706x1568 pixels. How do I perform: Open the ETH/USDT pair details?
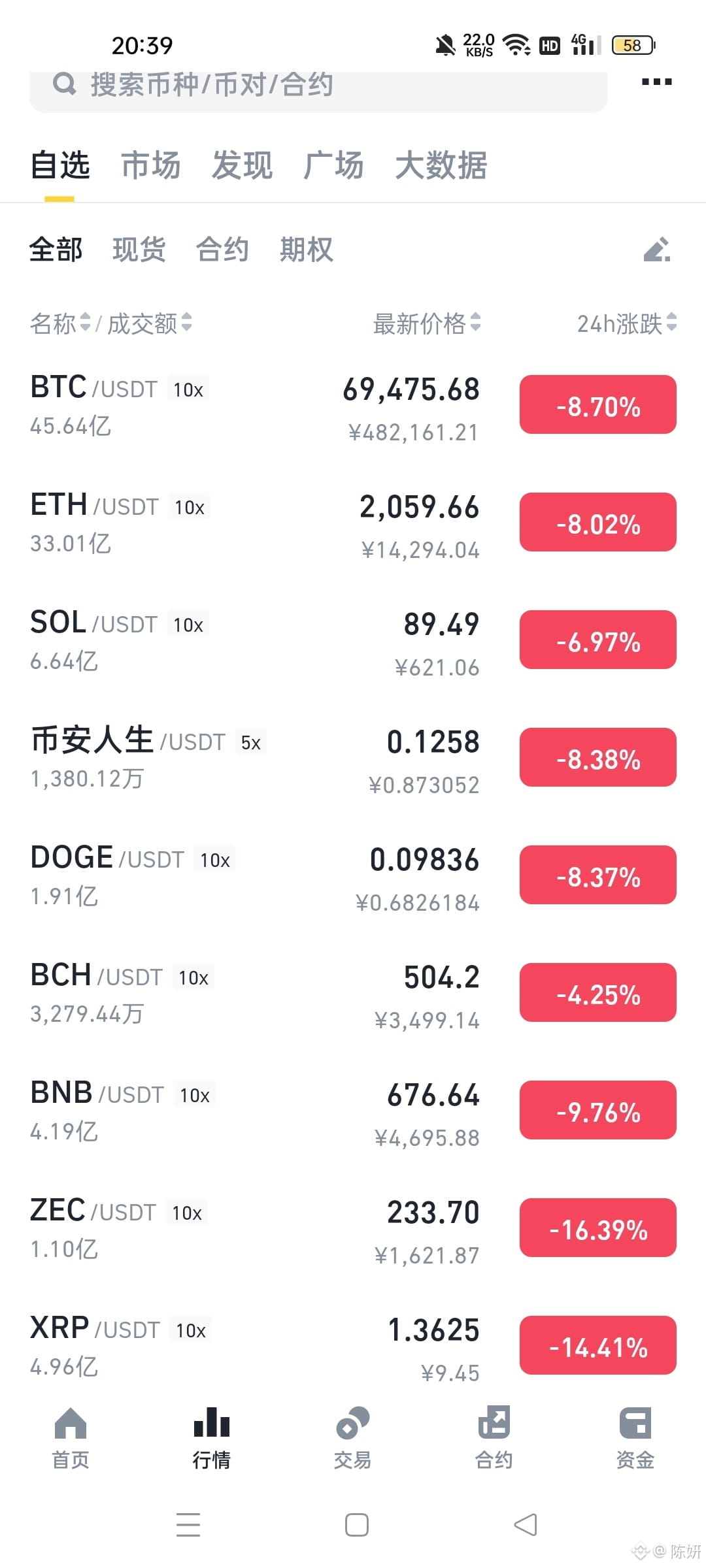pos(353,523)
